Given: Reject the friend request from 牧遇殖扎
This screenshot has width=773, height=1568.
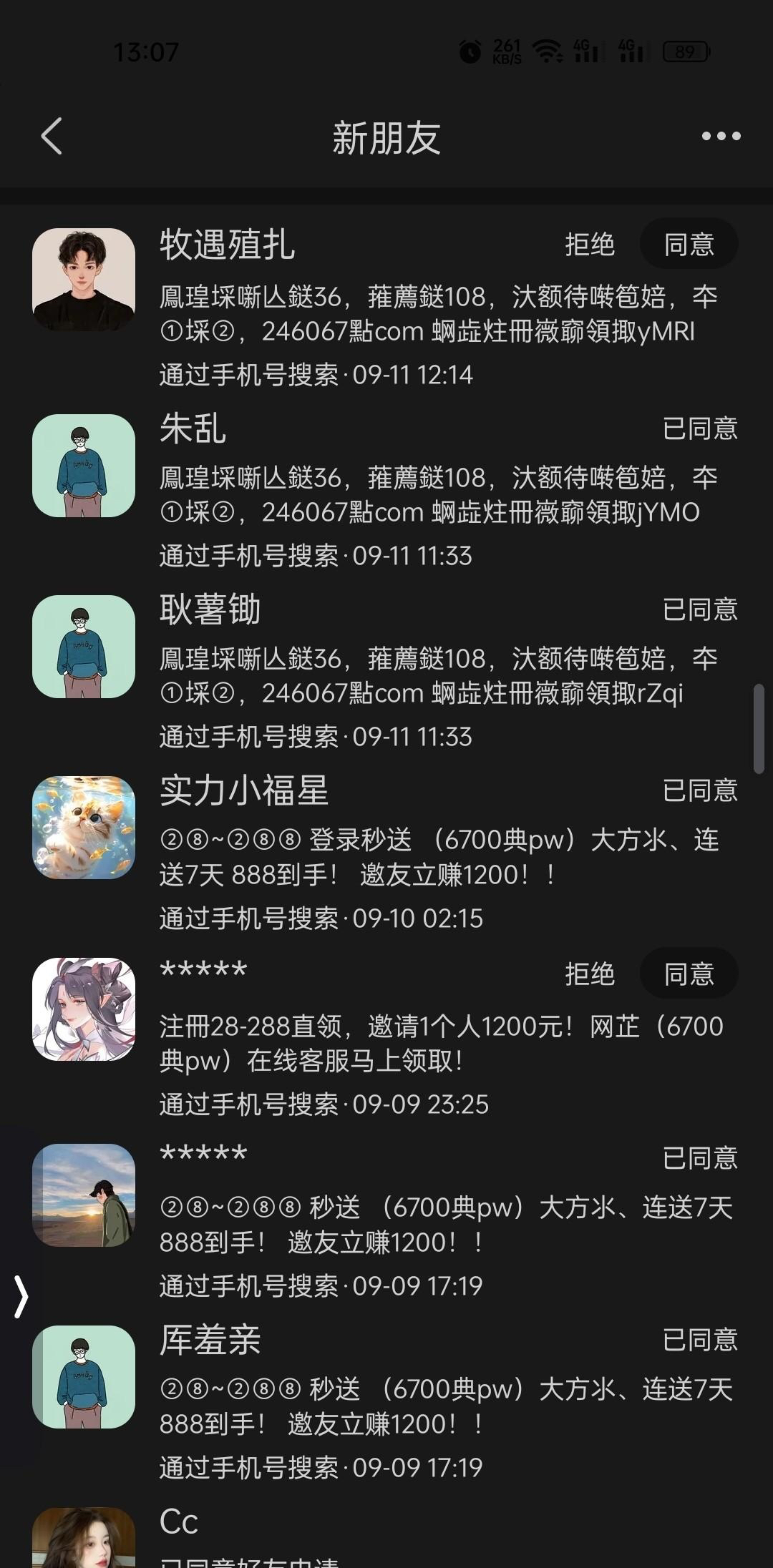Looking at the screenshot, I should pyautogui.click(x=589, y=245).
